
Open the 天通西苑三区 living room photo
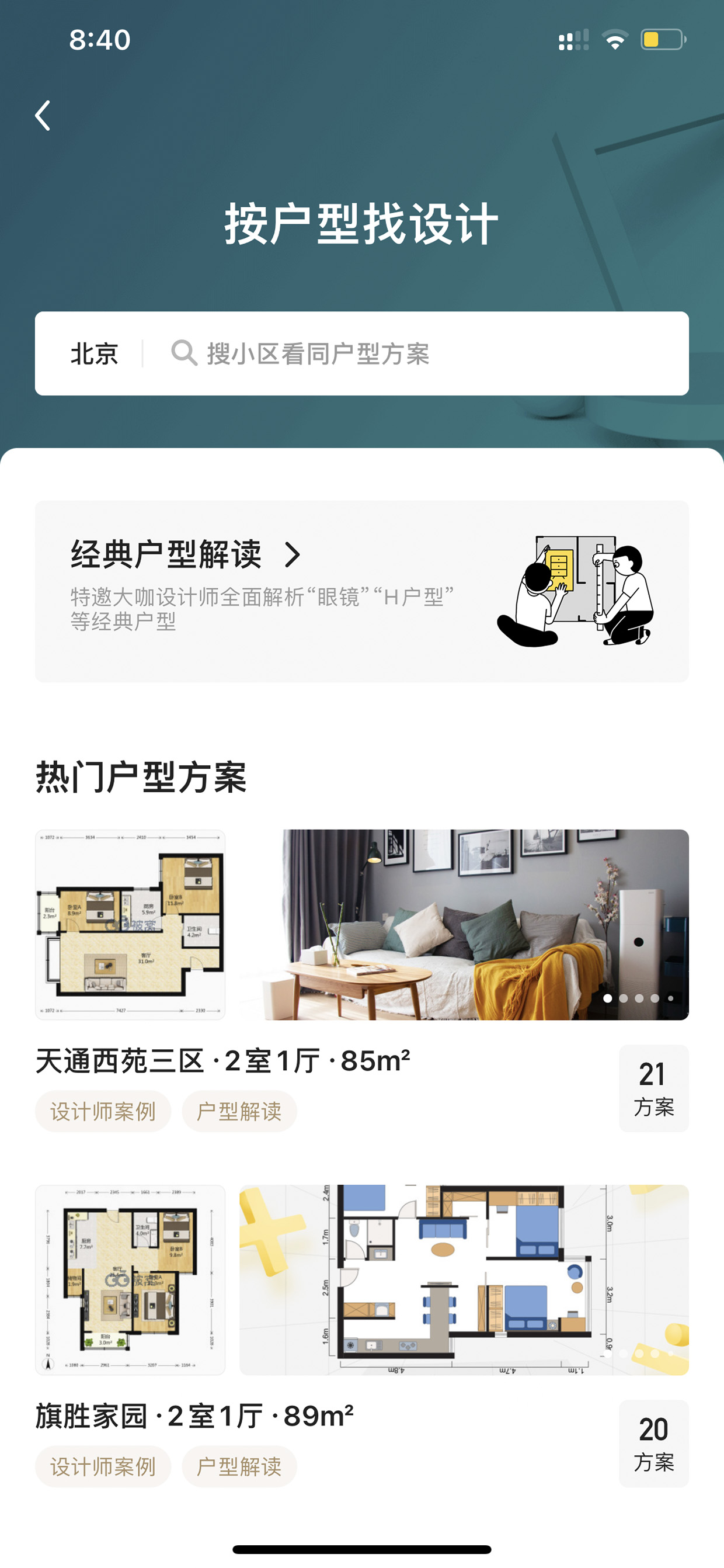click(464, 924)
